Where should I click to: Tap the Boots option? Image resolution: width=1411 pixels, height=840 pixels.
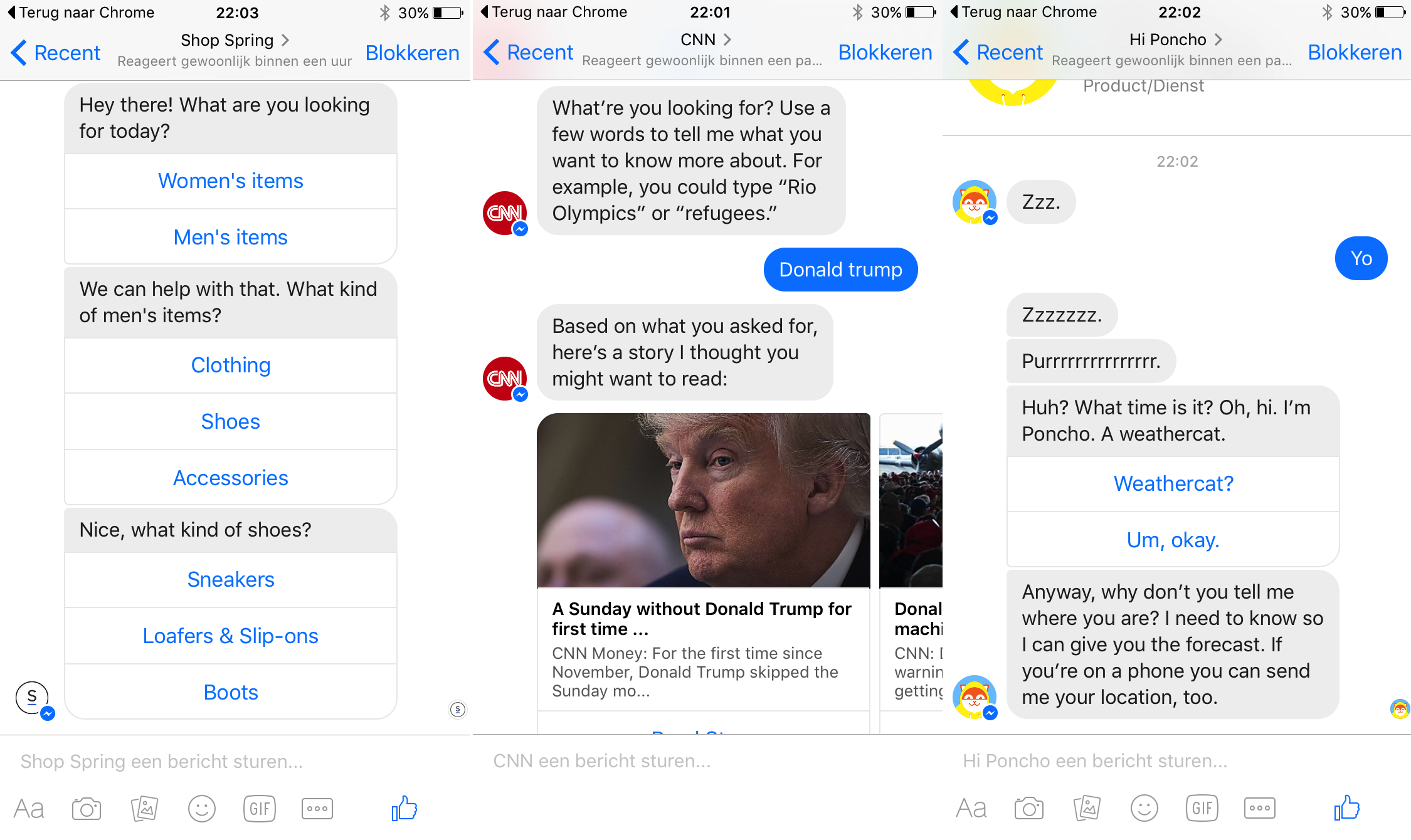pyautogui.click(x=230, y=693)
